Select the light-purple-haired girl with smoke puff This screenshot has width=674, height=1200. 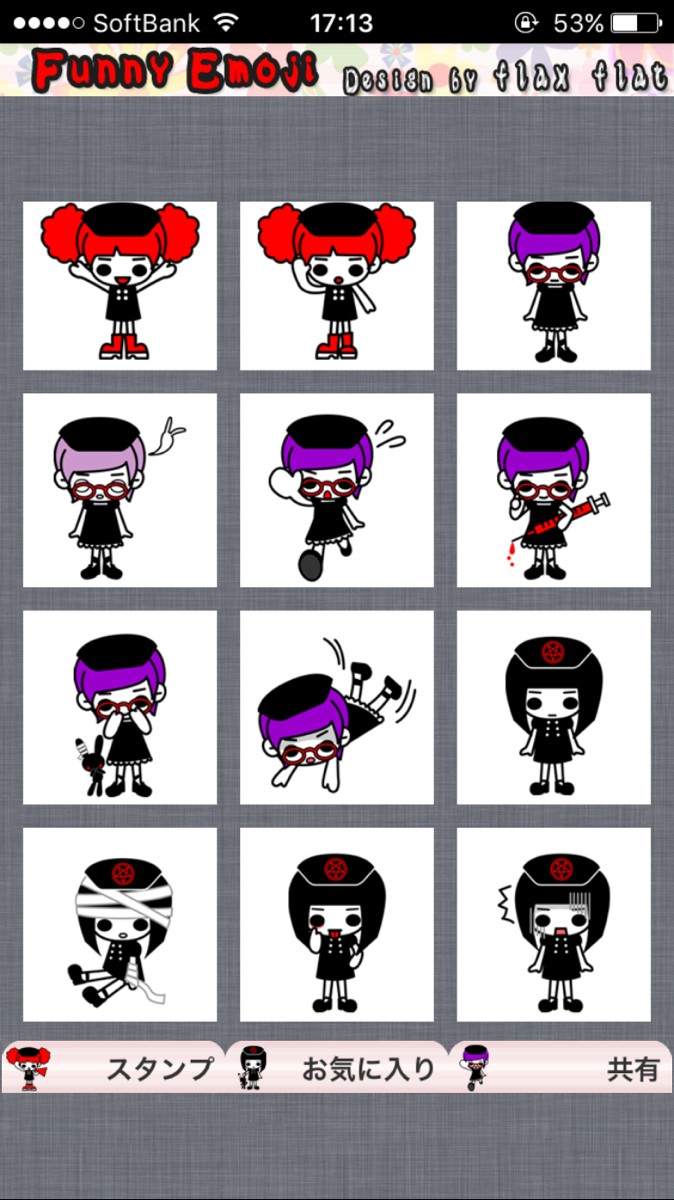(120, 490)
